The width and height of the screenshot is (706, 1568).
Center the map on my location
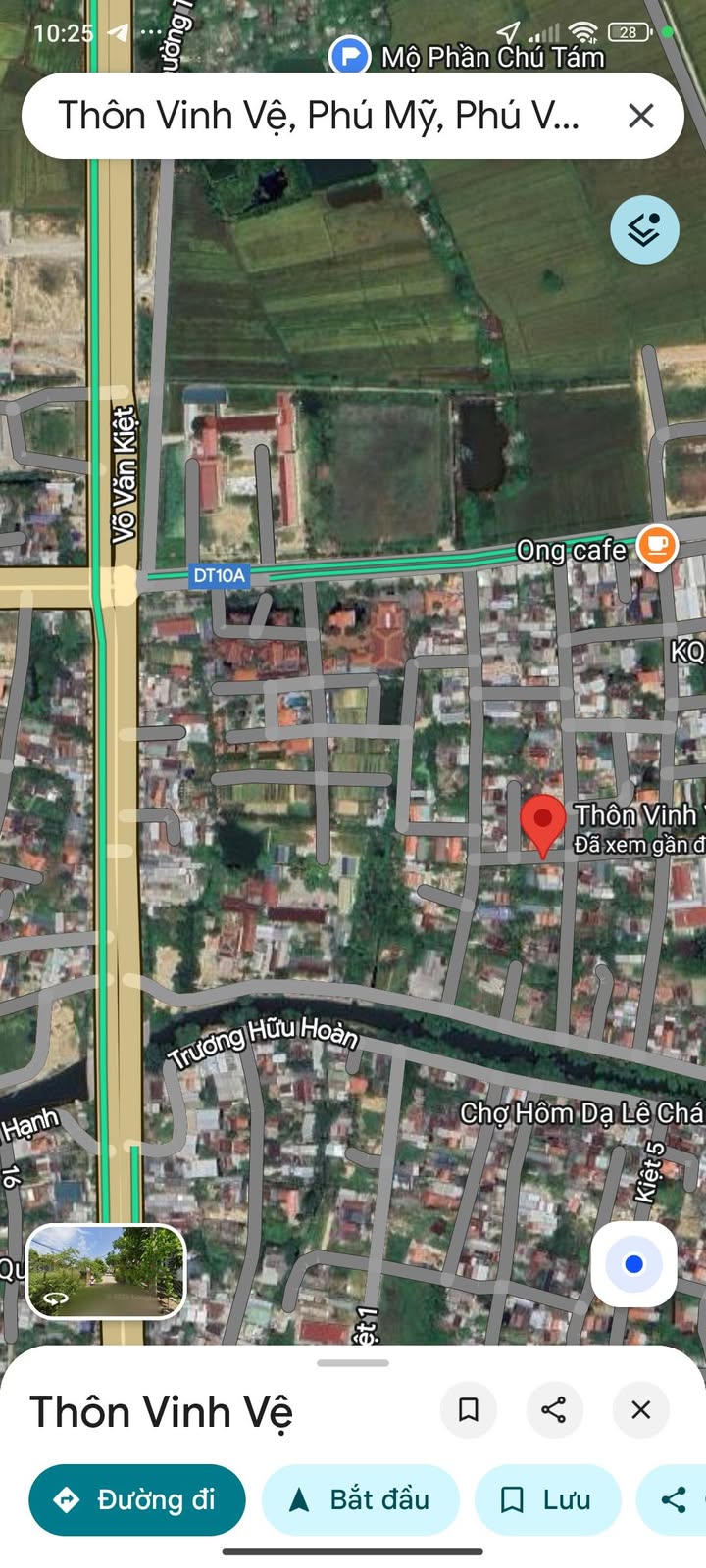[633, 1264]
